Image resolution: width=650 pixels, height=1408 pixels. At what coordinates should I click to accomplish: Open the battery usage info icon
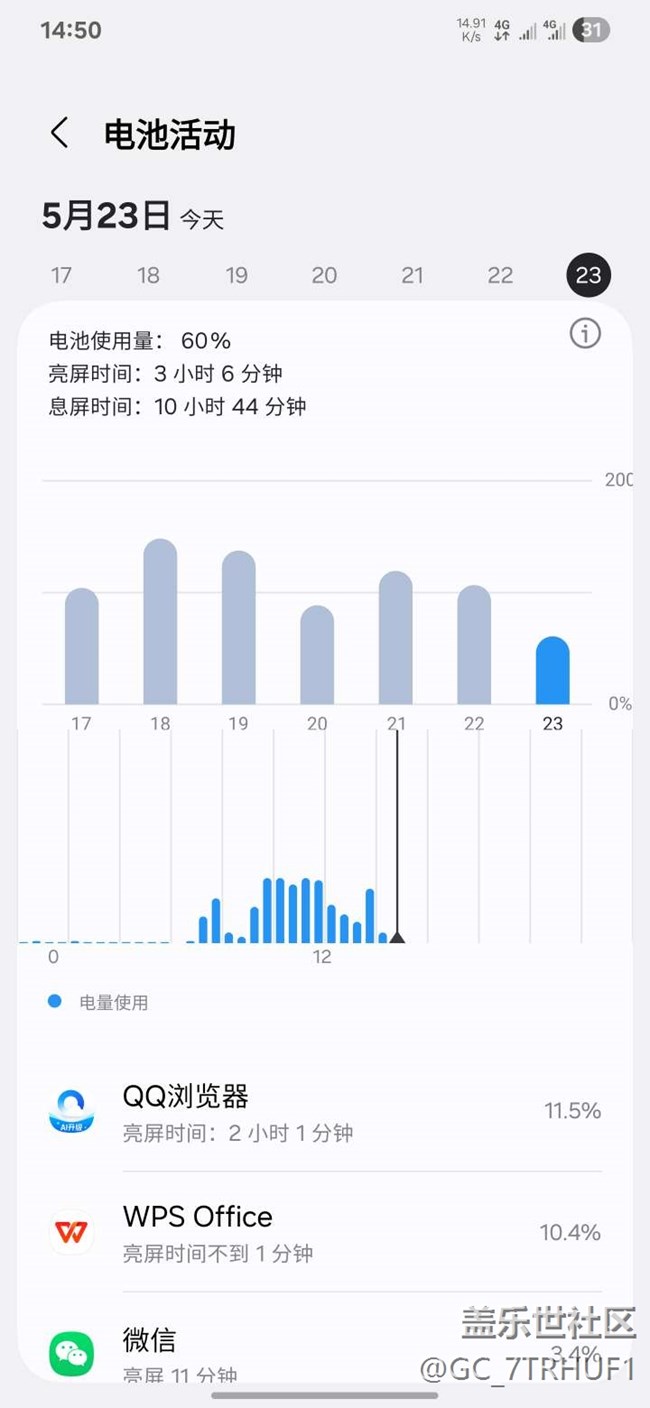585,333
